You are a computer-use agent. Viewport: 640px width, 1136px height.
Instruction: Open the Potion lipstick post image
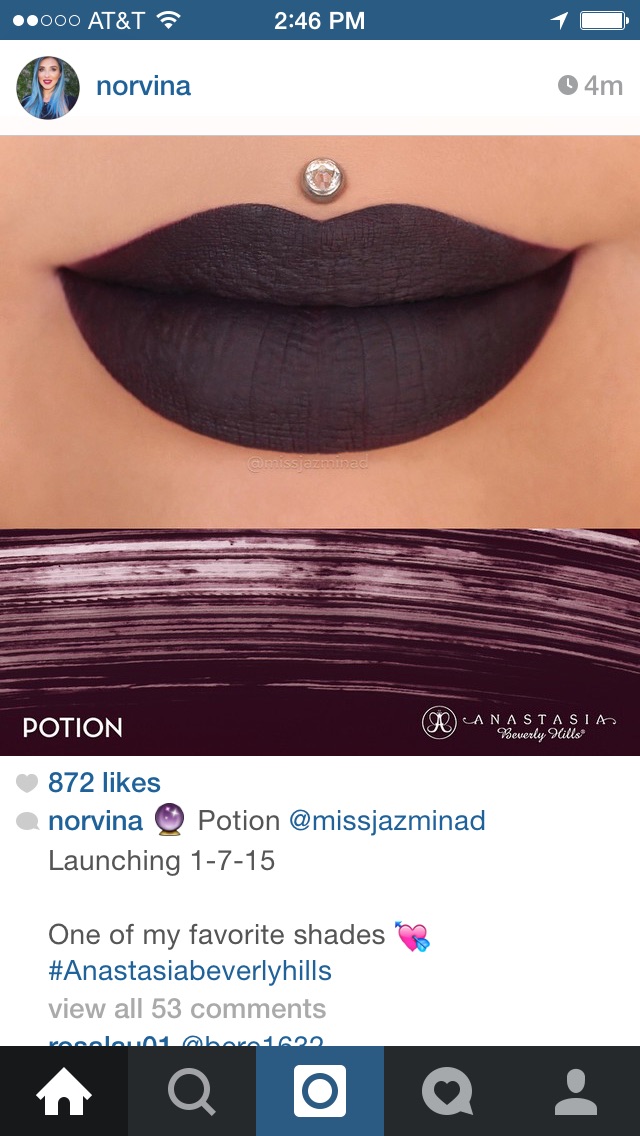[320, 445]
